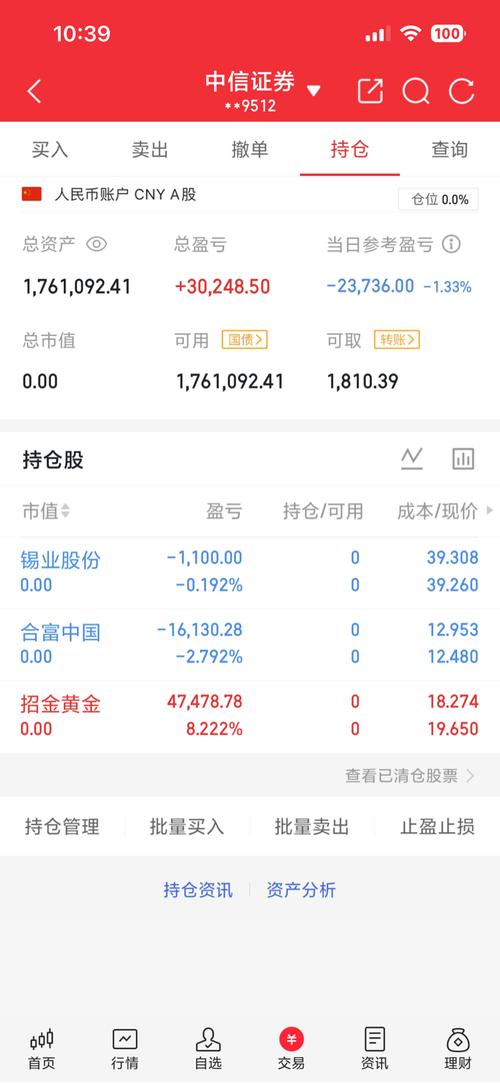Switch to the 买入 tab
This screenshot has height=1083, width=500.
[x=50, y=149]
